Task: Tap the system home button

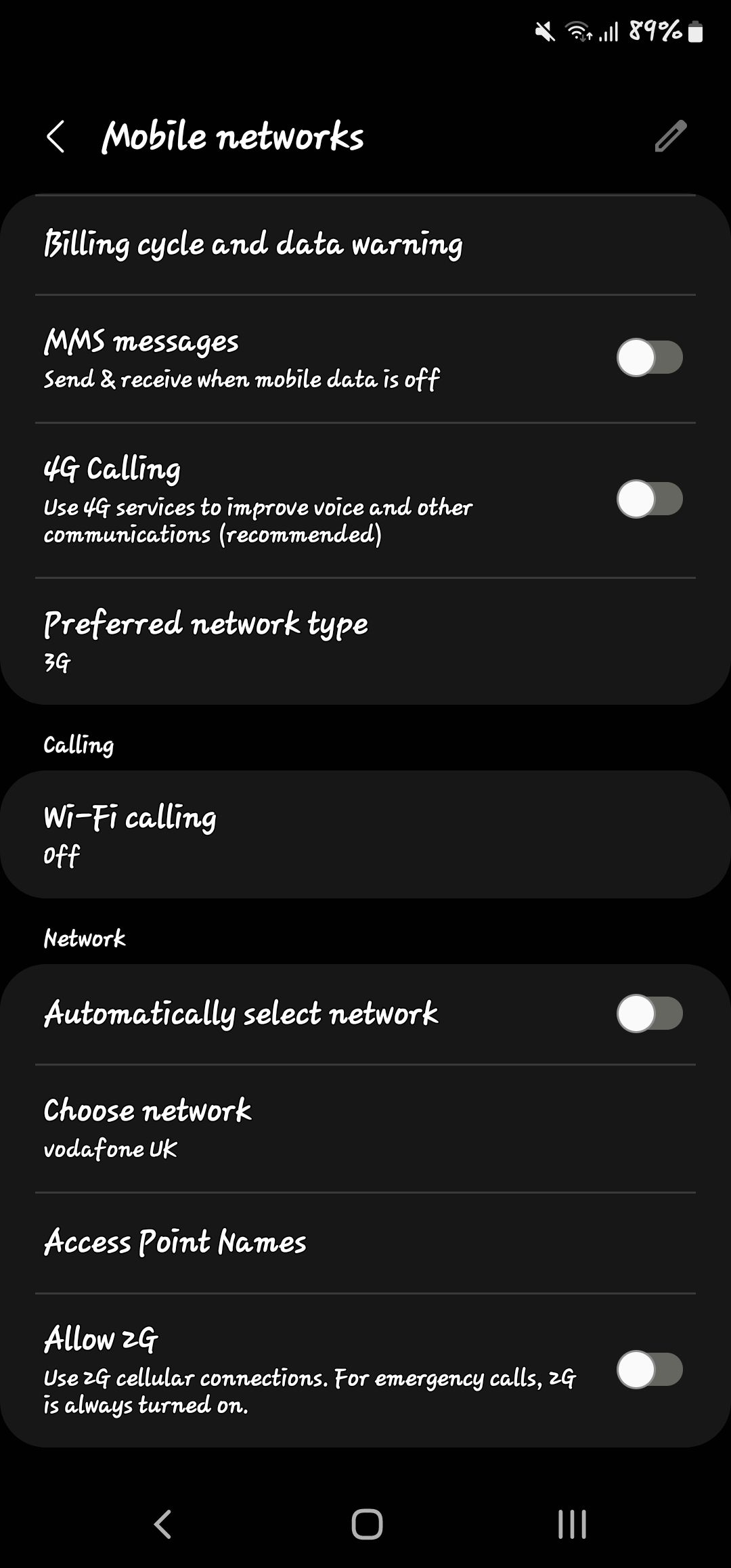Action: pyautogui.click(x=367, y=1525)
